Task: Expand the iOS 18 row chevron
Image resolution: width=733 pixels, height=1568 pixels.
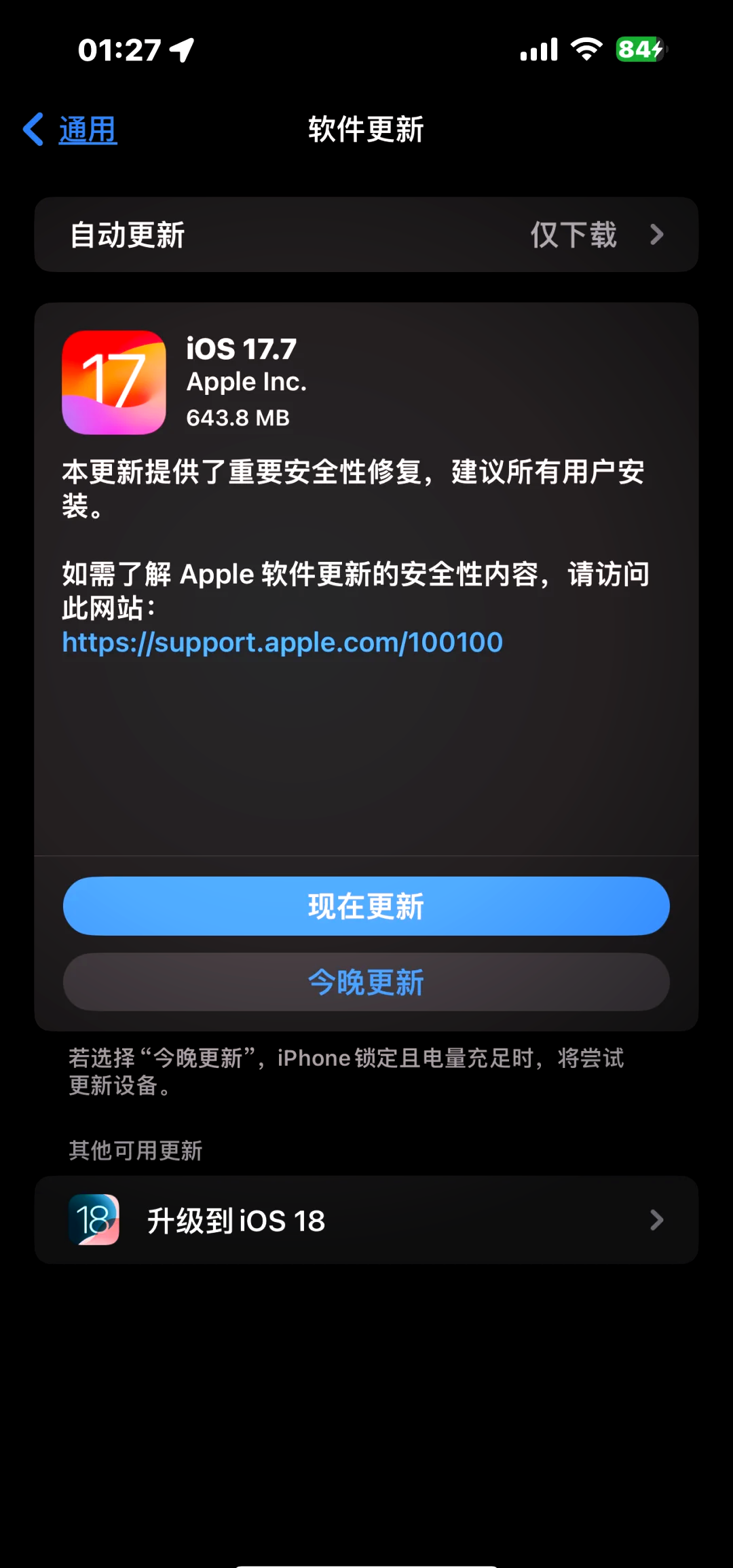Action: [x=656, y=1219]
